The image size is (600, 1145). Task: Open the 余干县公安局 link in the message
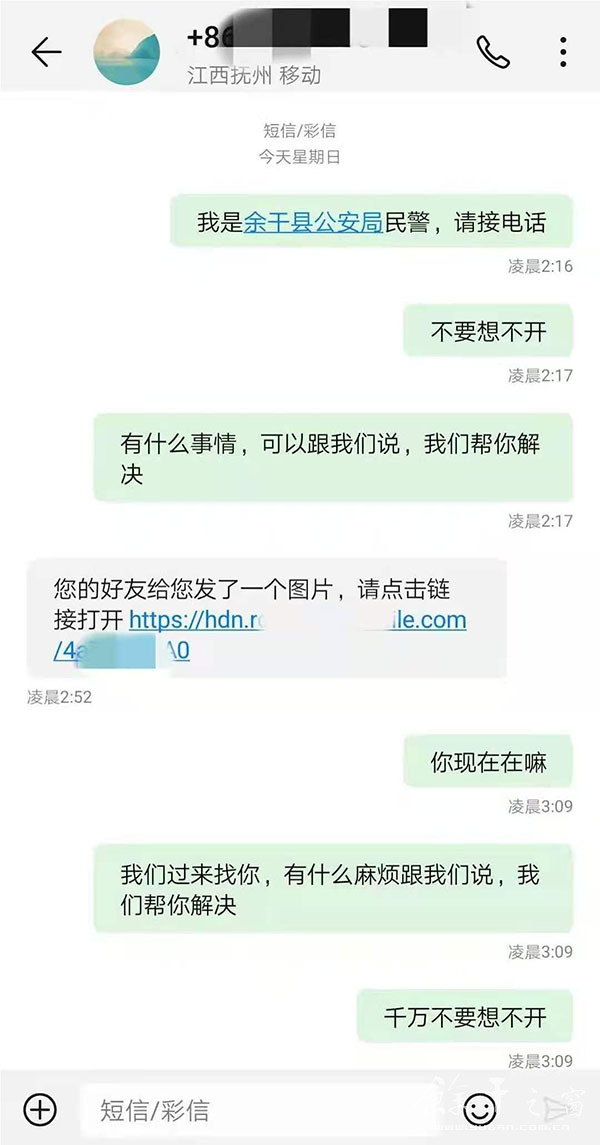coord(313,223)
